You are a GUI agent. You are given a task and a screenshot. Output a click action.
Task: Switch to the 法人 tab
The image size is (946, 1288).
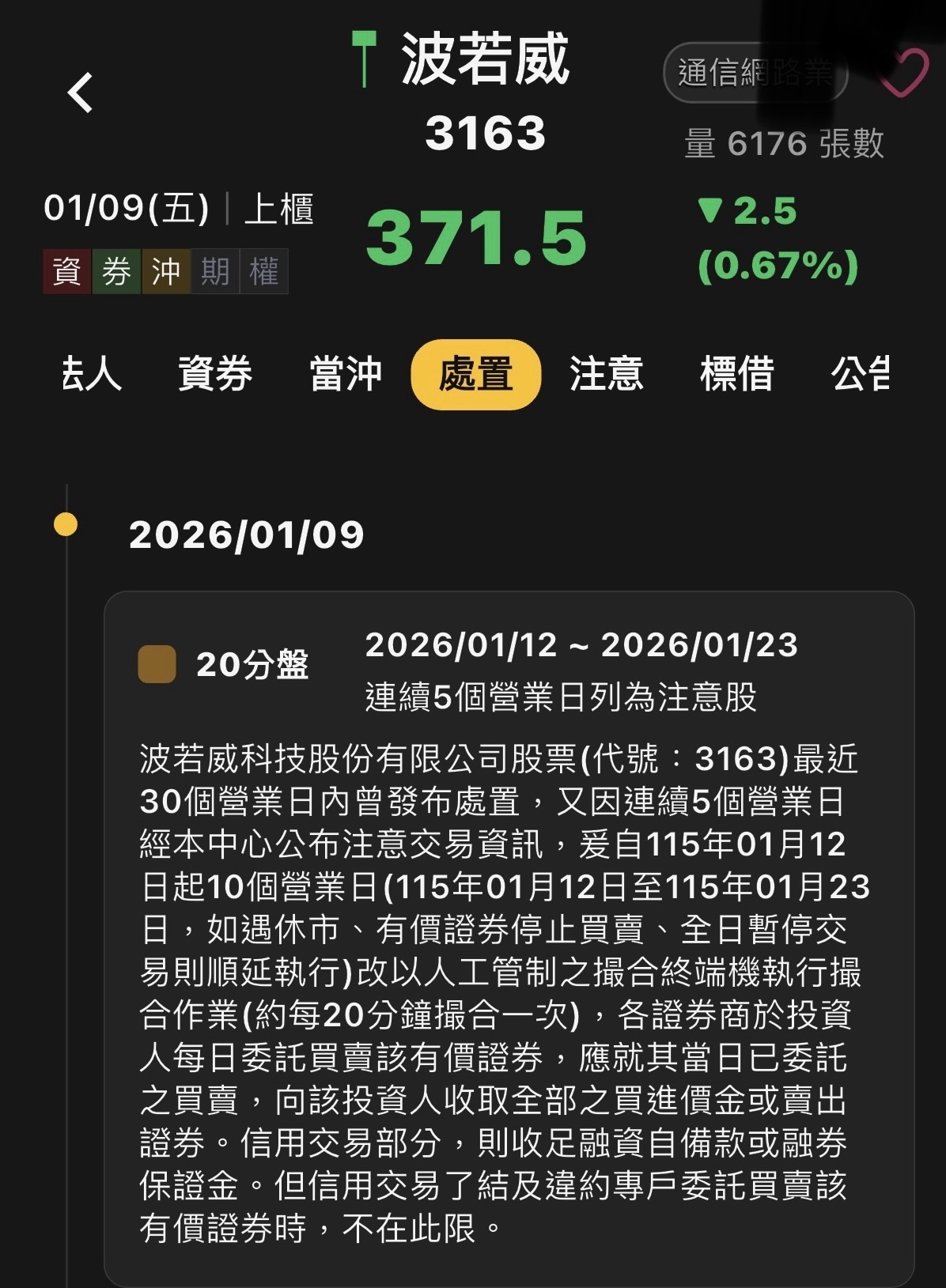91,374
